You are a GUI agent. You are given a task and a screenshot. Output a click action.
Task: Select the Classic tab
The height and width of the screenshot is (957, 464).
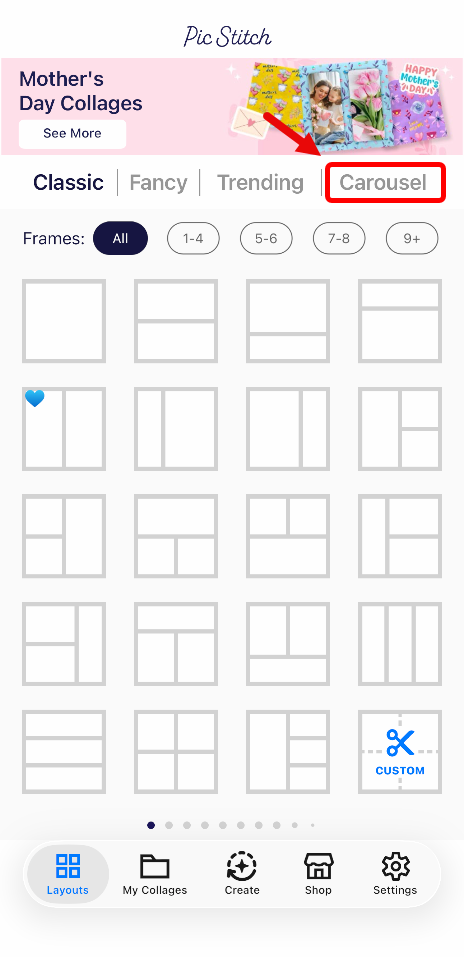tap(68, 182)
